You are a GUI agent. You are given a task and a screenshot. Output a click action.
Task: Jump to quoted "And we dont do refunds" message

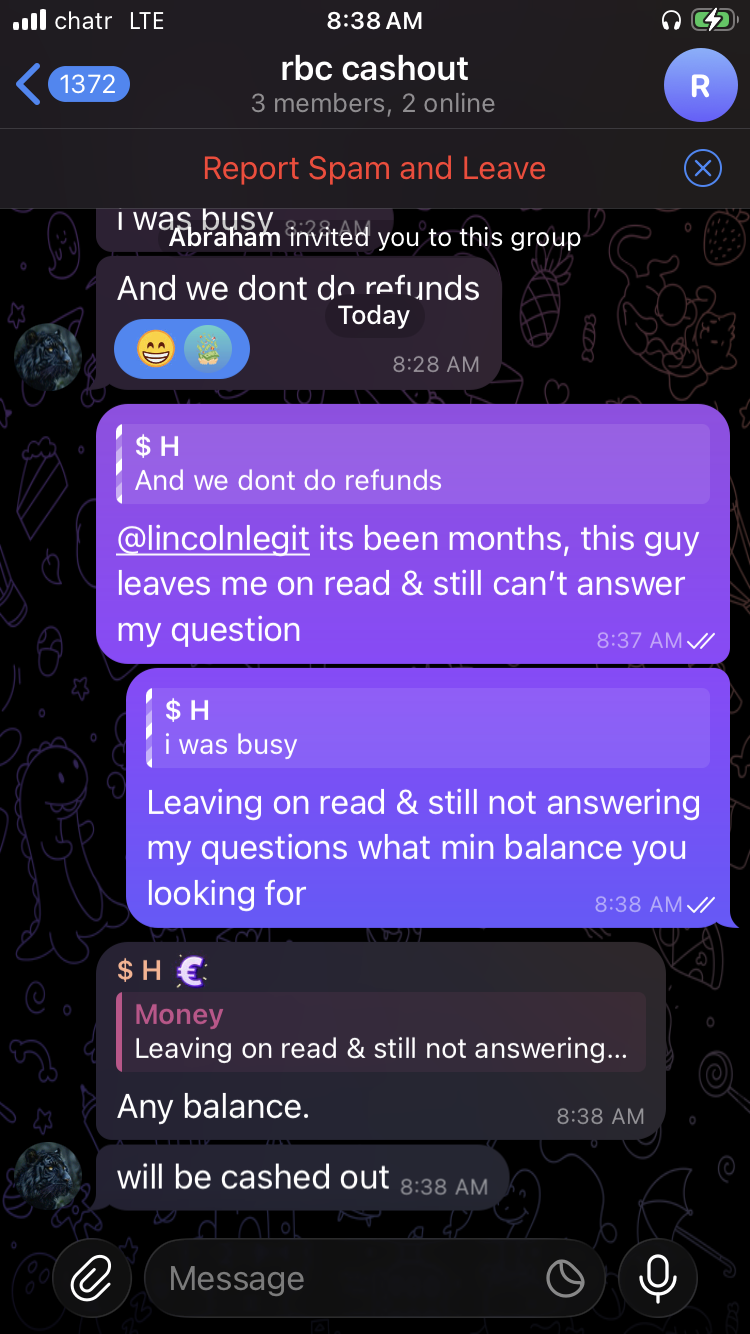(412, 464)
